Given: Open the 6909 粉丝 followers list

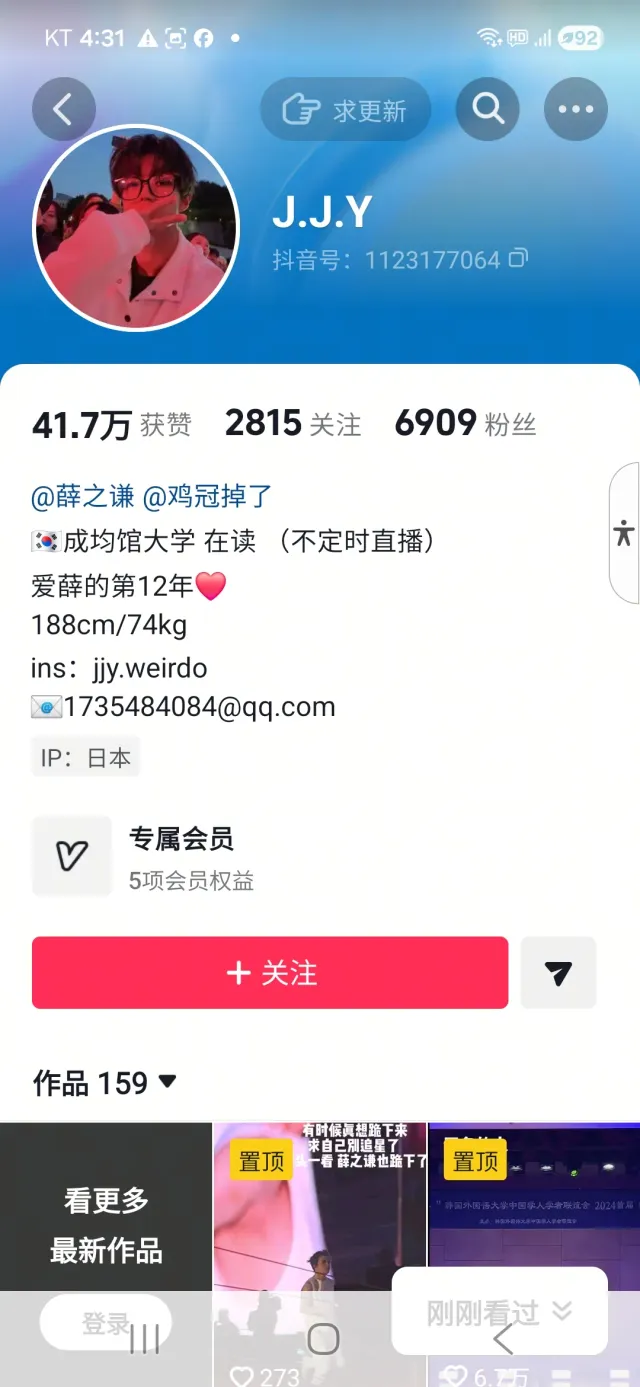Looking at the screenshot, I should click(465, 424).
